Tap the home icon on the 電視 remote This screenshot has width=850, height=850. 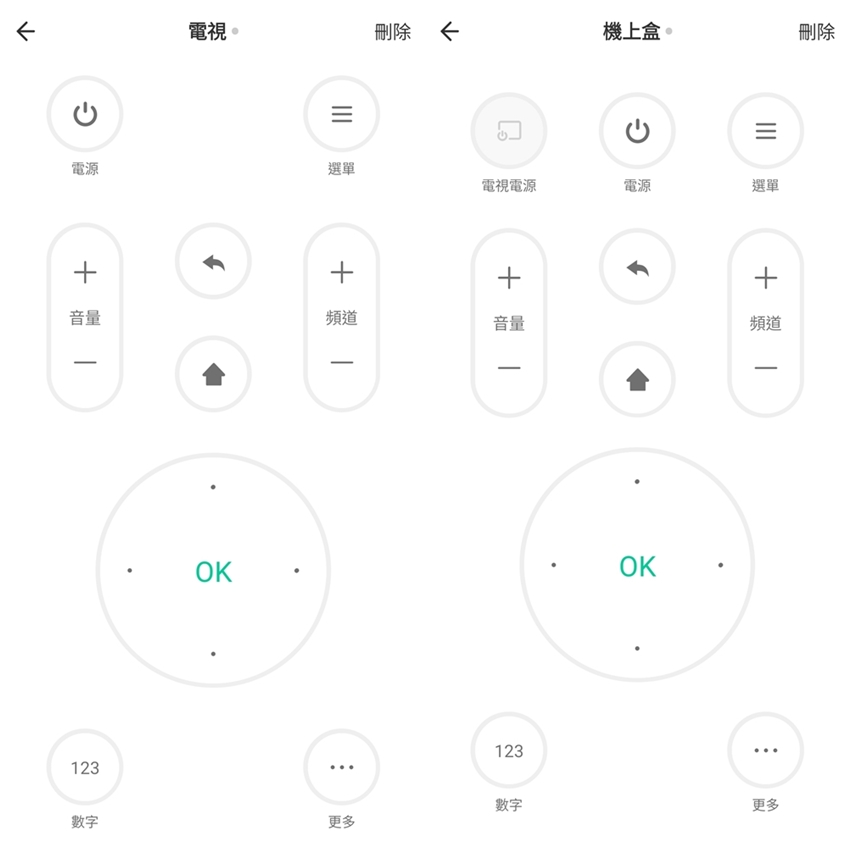(x=213, y=375)
